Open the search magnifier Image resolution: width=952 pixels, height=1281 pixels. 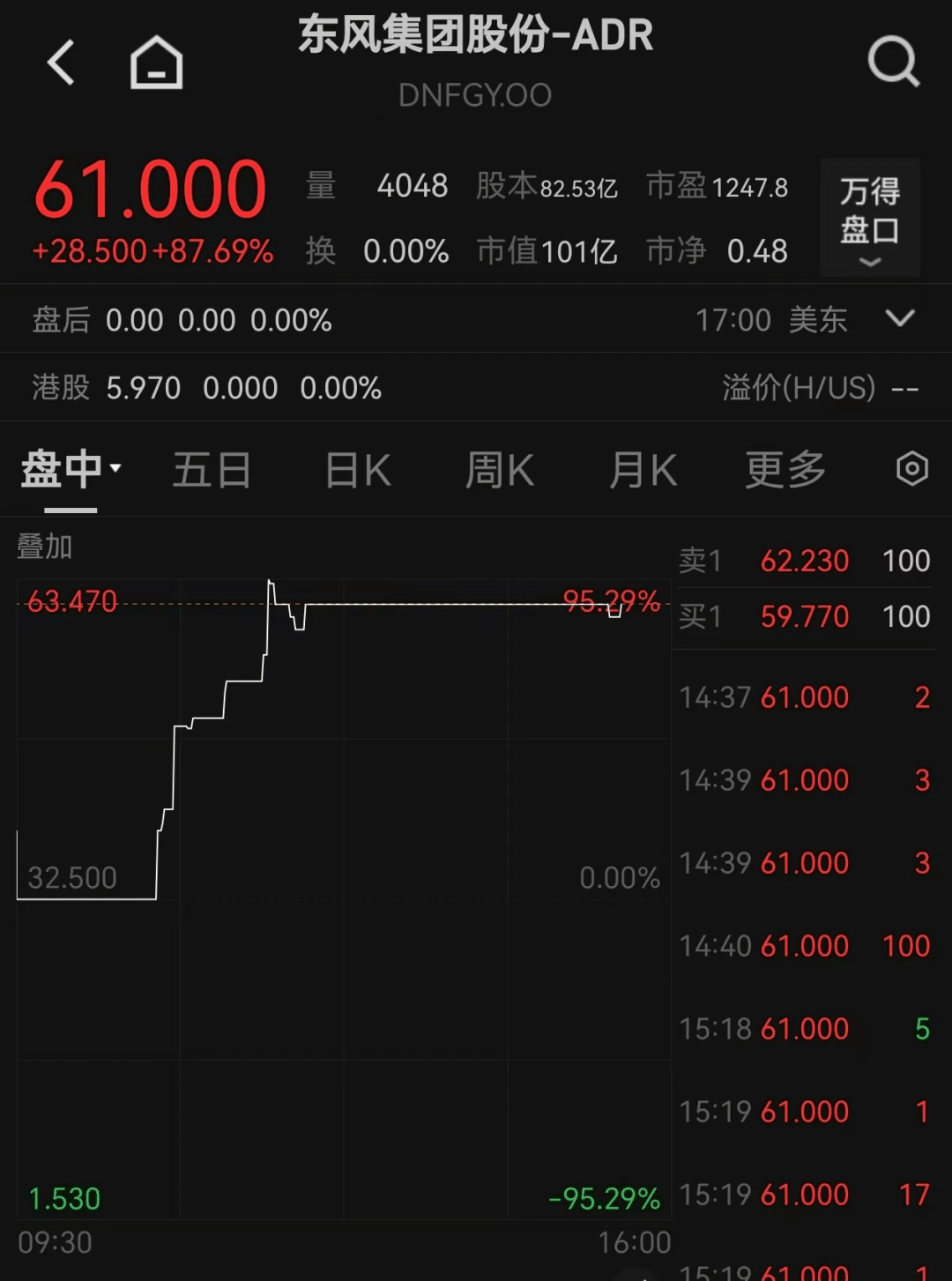point(894,62)
